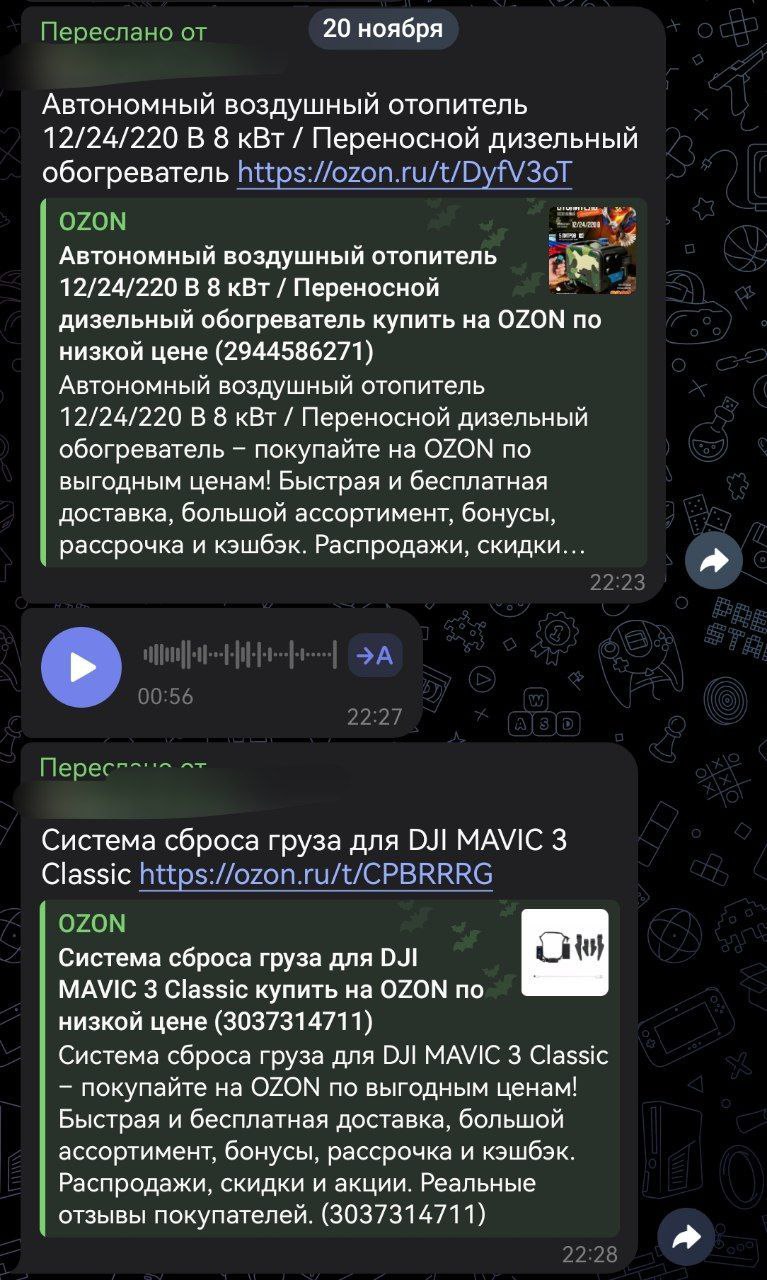Image resolution: width=767 pixels, height=1280 pixels.
Task: Forward the diesel heater message
Action: point(713,561)
